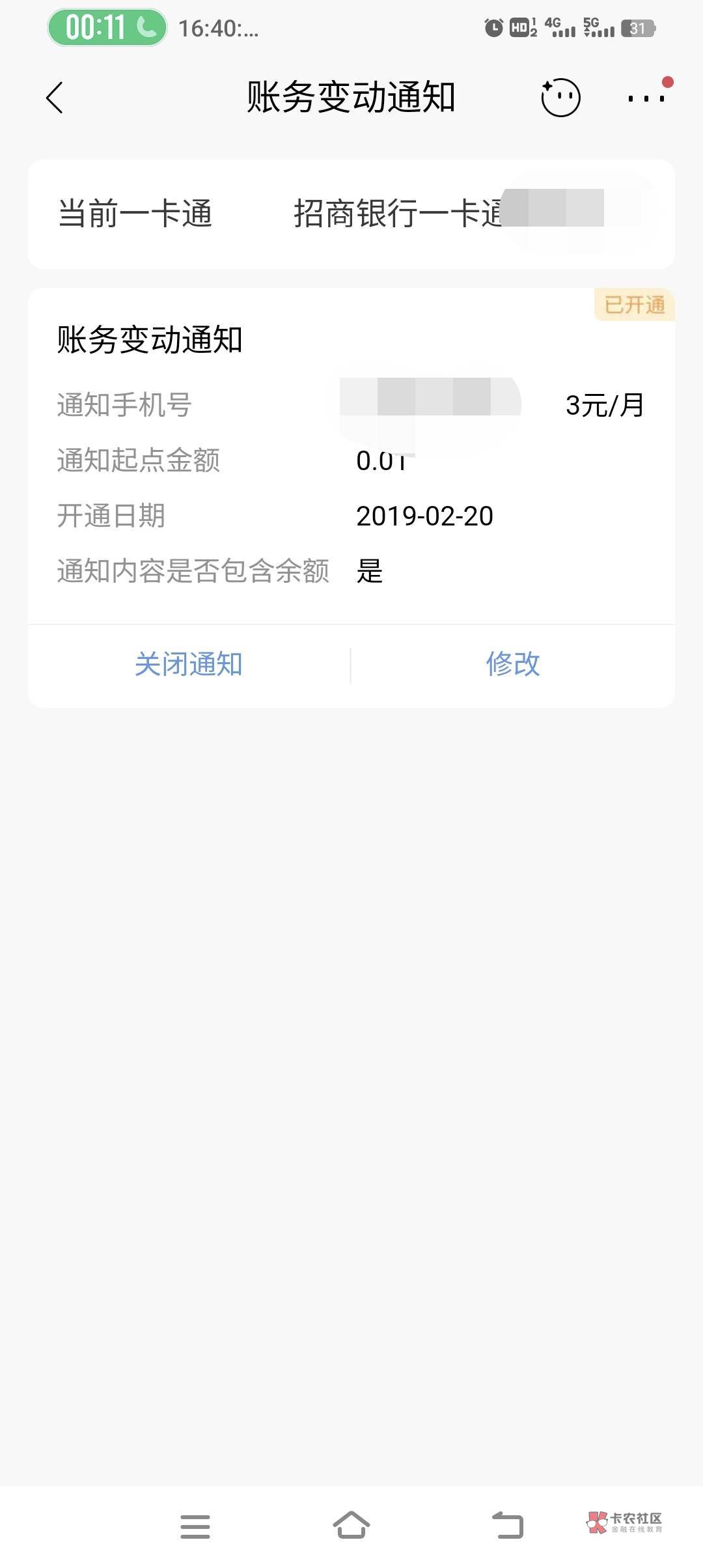Open the smiley assistant icon
Viewport: 703px width, 1568px height.
coord(560,98)
